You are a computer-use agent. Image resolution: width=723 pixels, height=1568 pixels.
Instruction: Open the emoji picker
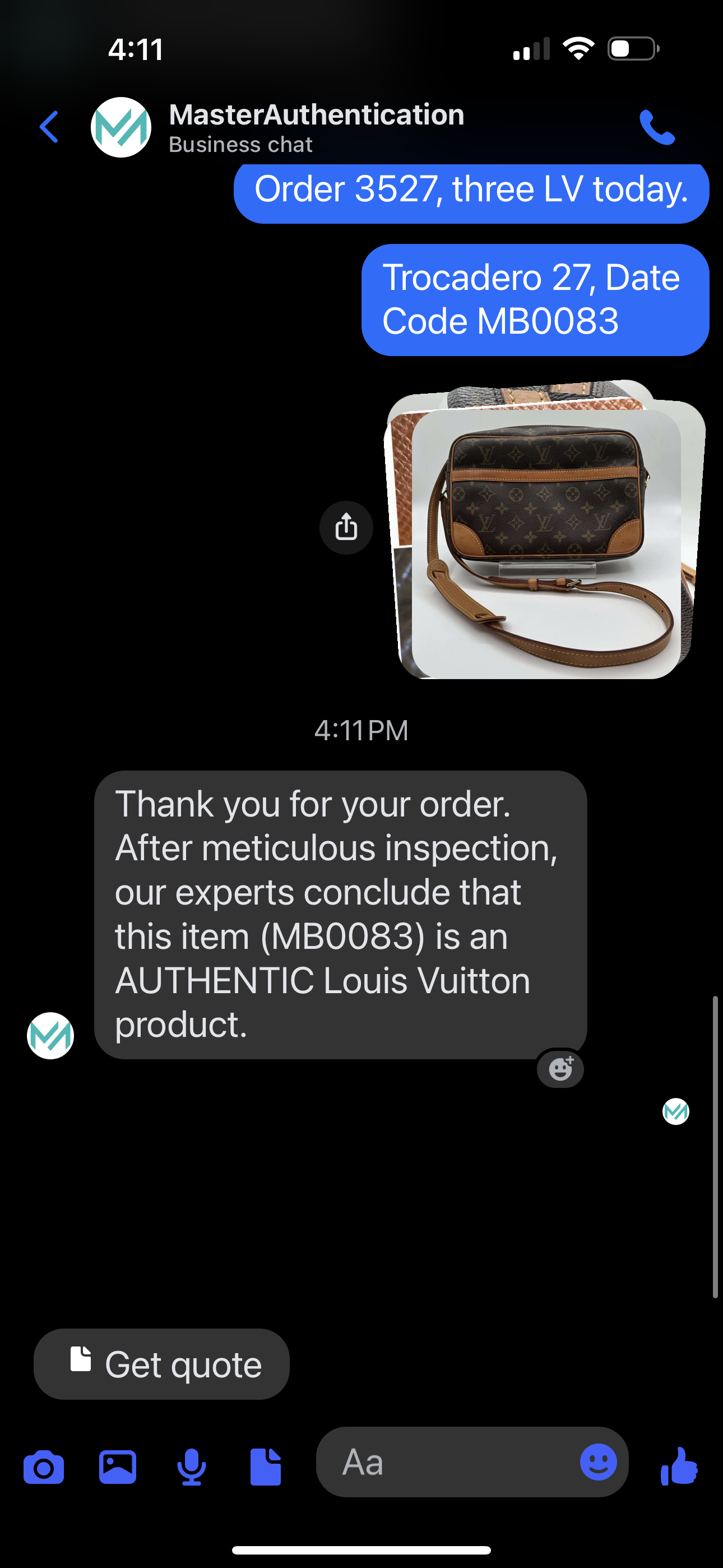click(x=598, y=1462)
